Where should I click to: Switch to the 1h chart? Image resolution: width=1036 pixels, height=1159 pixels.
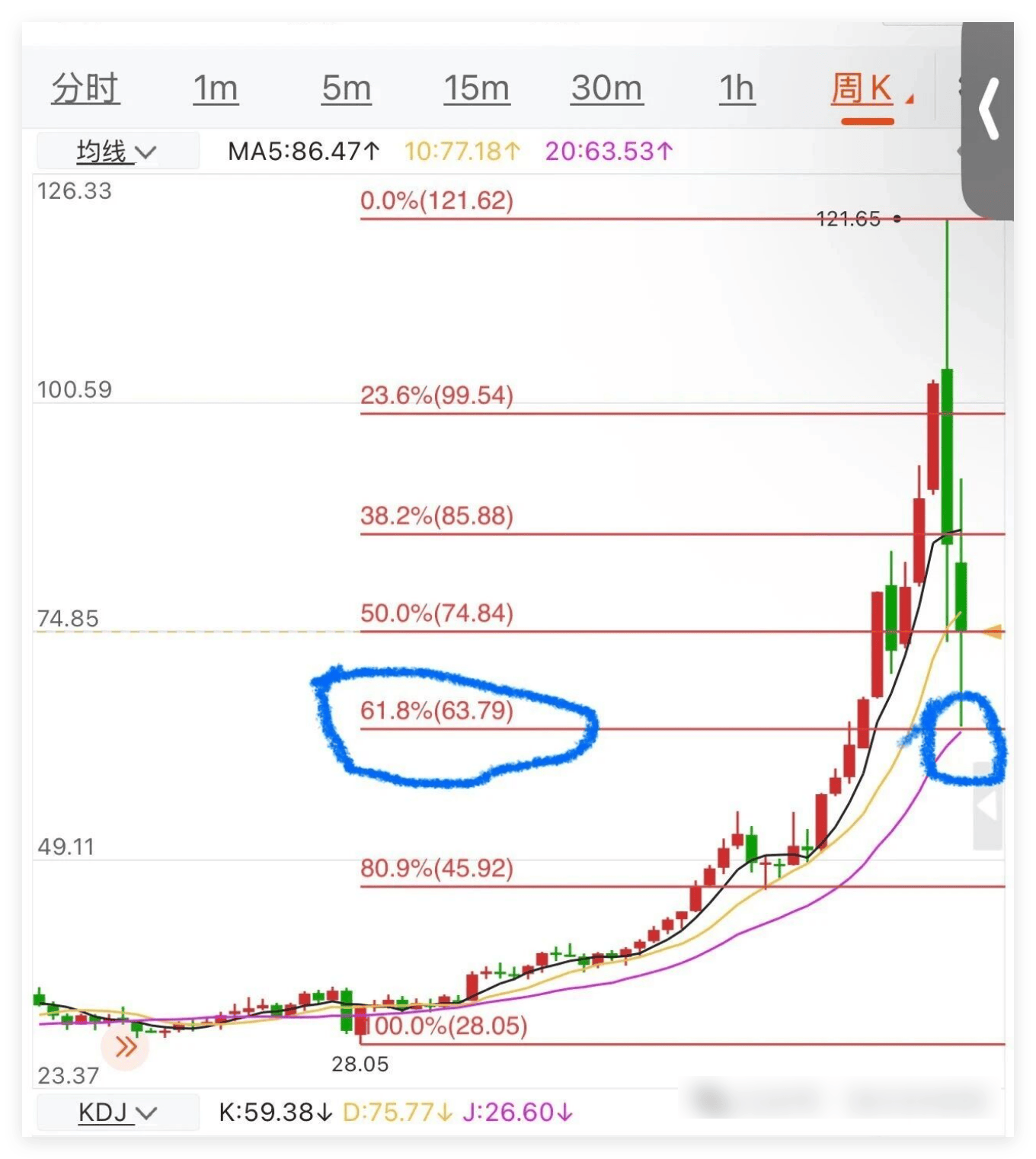point(737,88)
